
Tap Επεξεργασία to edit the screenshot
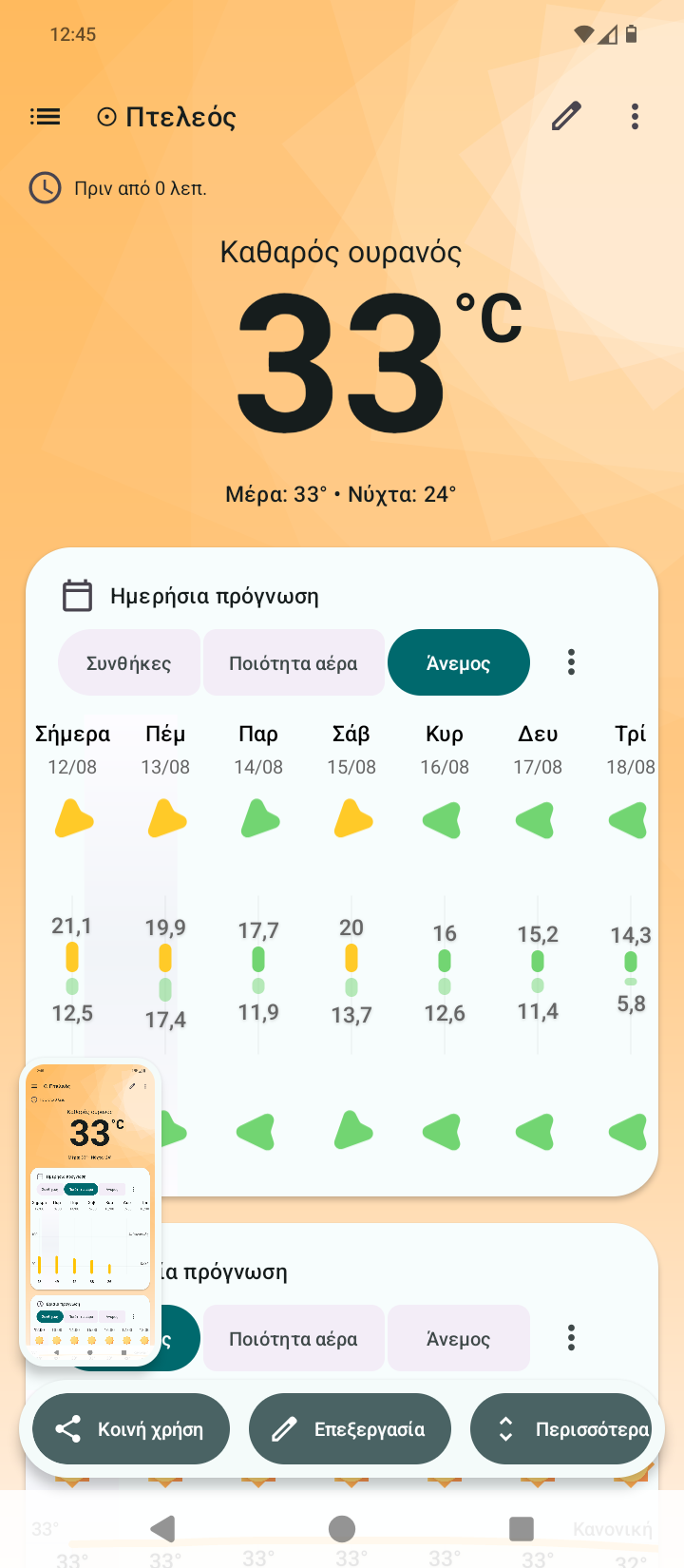coord(350,1428)
